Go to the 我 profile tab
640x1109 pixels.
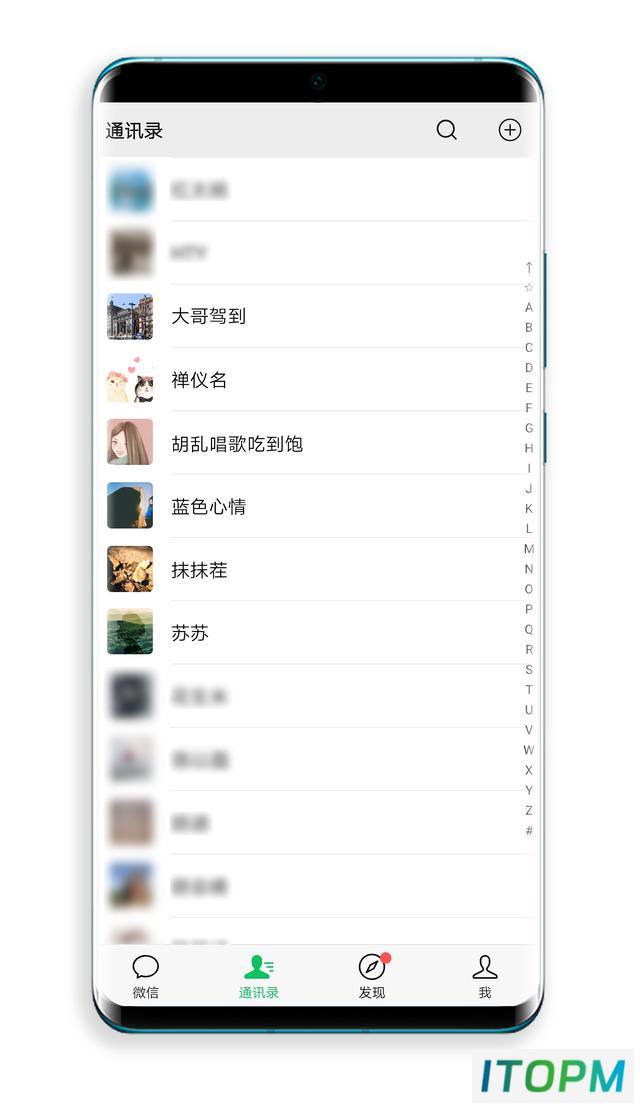[485, 977]
